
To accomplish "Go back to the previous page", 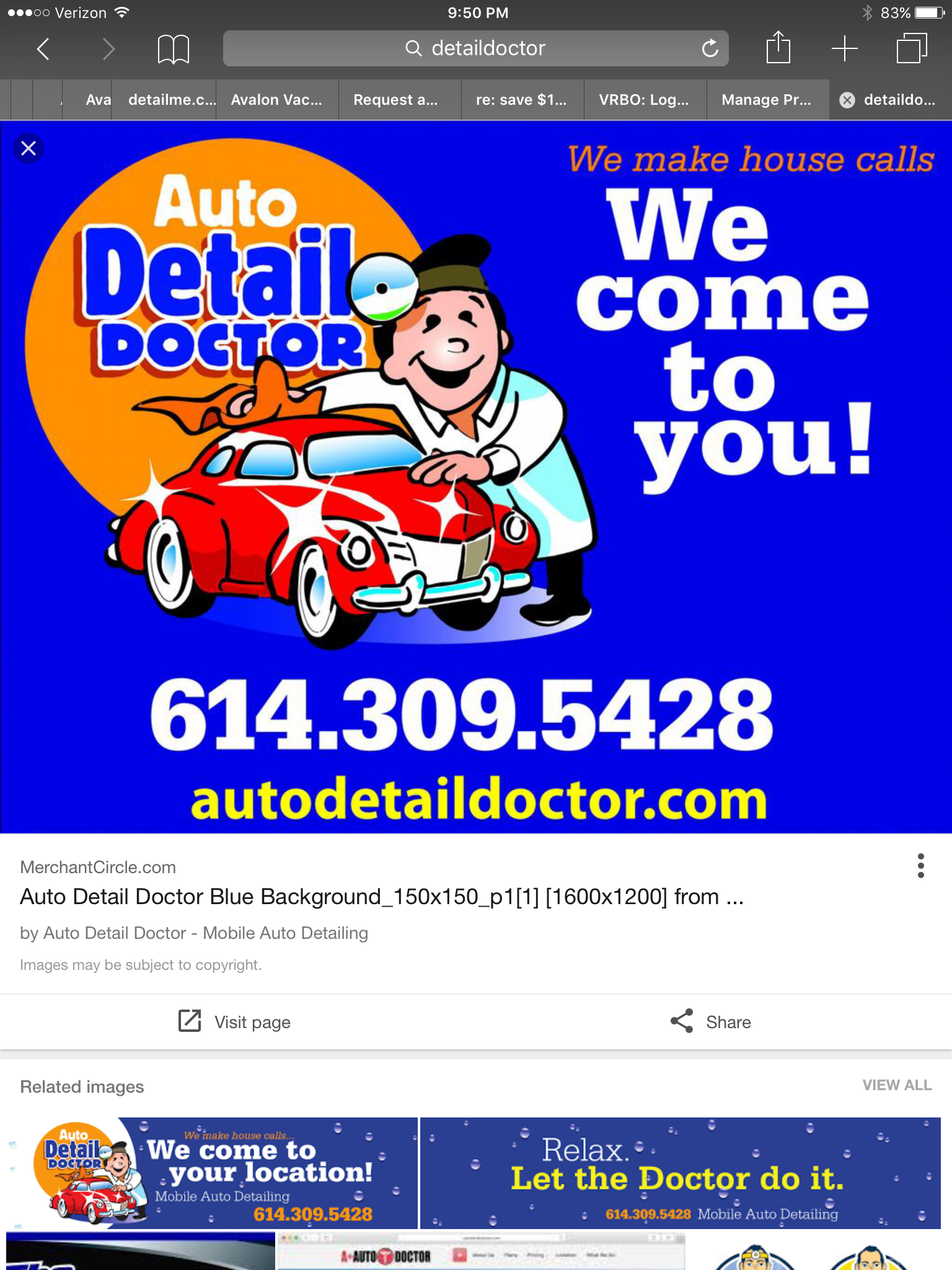I will [43, 48].
